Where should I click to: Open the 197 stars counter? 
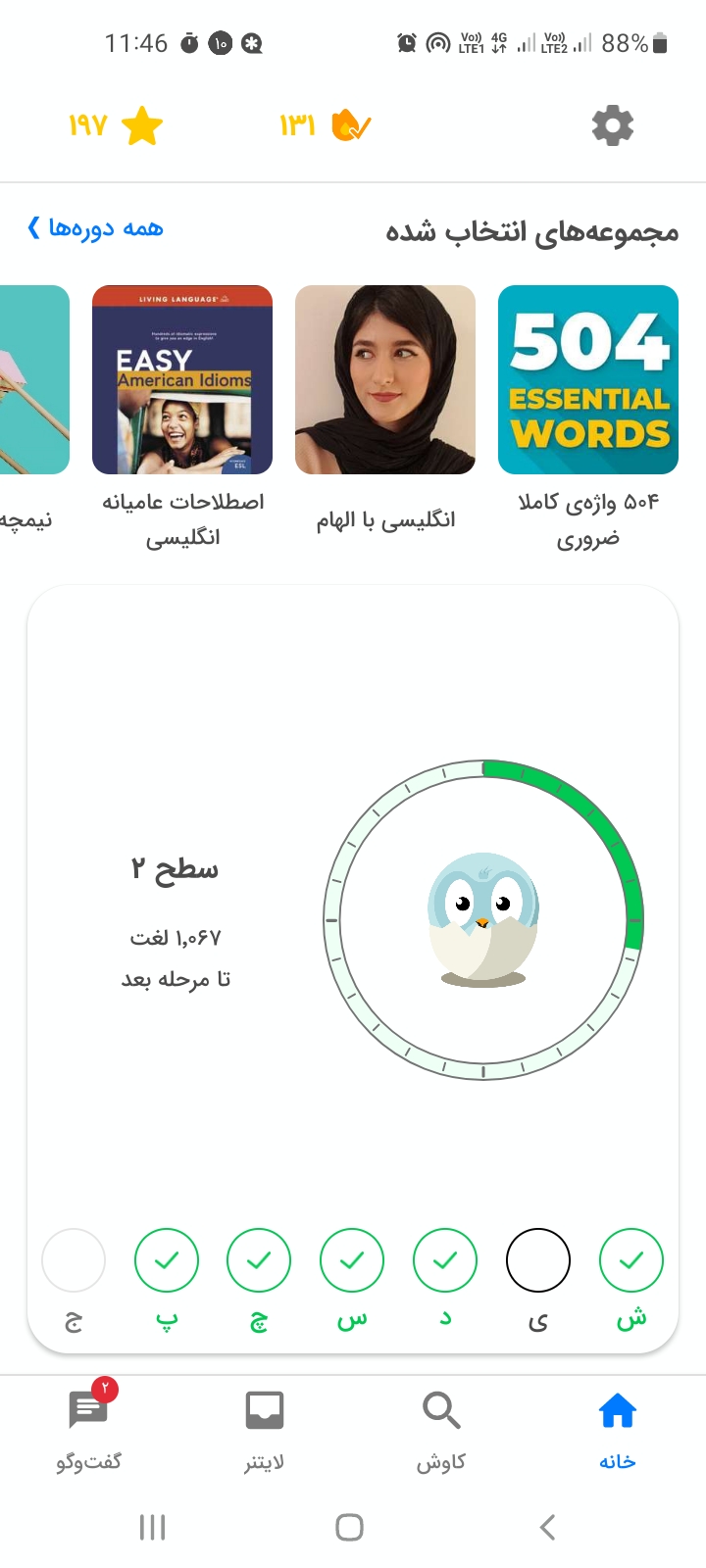click(x=116, y=125)
